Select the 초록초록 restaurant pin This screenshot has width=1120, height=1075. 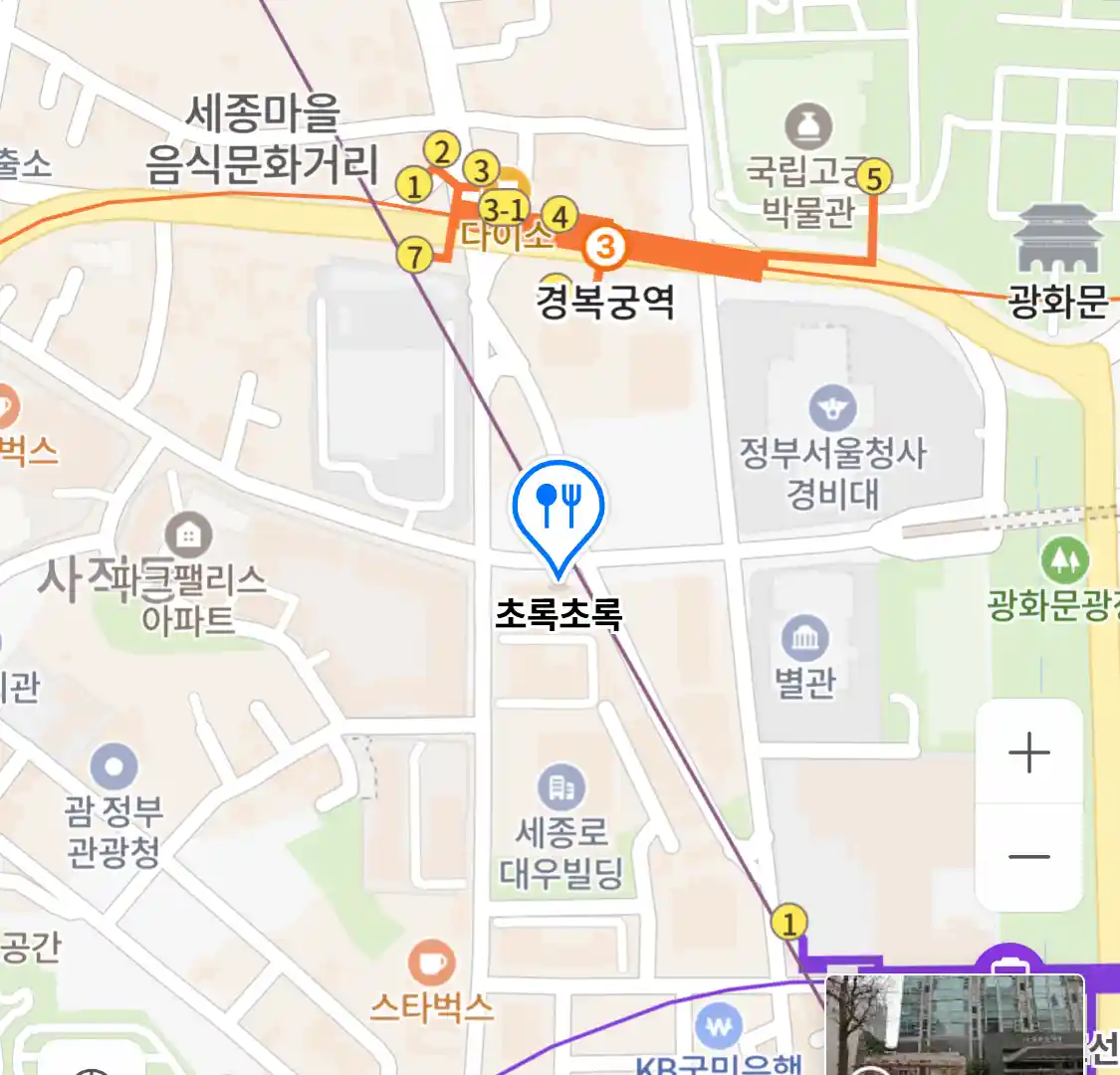coord(559,510)
